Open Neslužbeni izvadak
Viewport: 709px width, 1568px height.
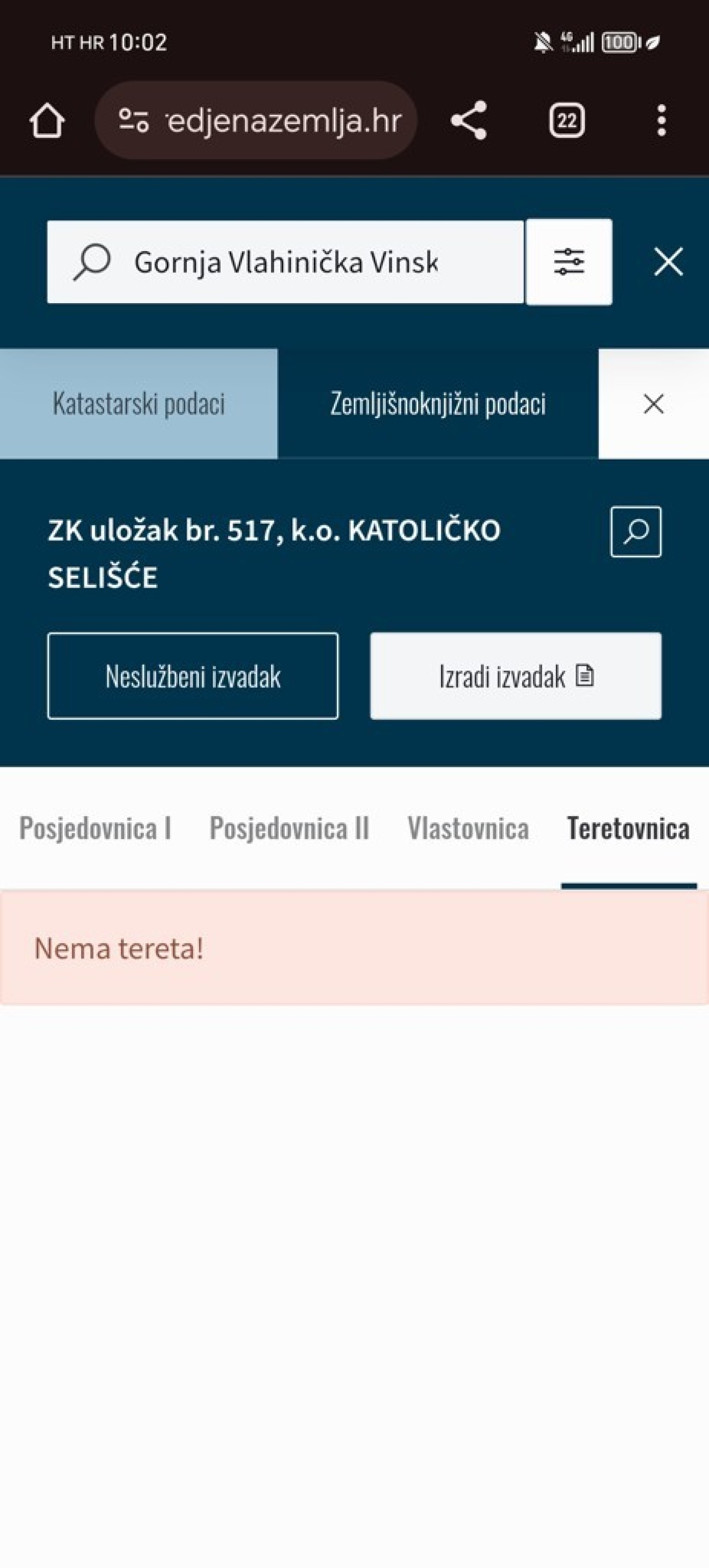[193, 676]
